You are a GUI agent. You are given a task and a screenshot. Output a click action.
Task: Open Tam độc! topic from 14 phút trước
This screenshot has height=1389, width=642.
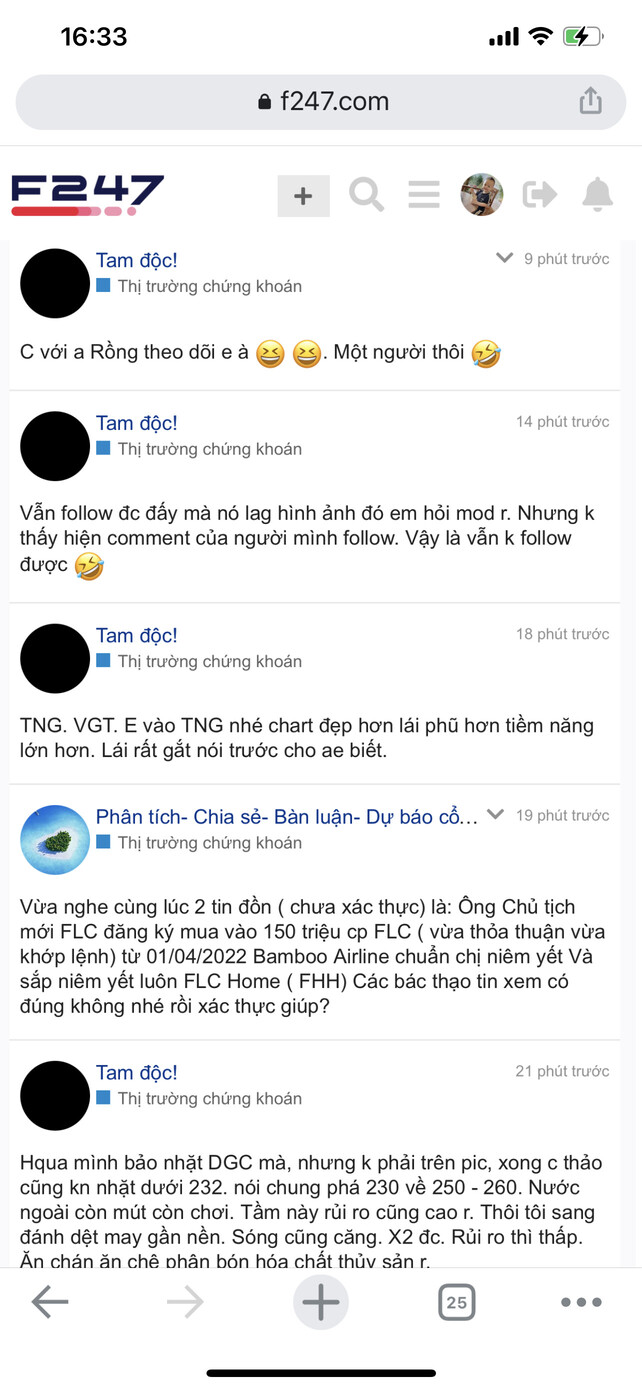click(x=137, y=423)
